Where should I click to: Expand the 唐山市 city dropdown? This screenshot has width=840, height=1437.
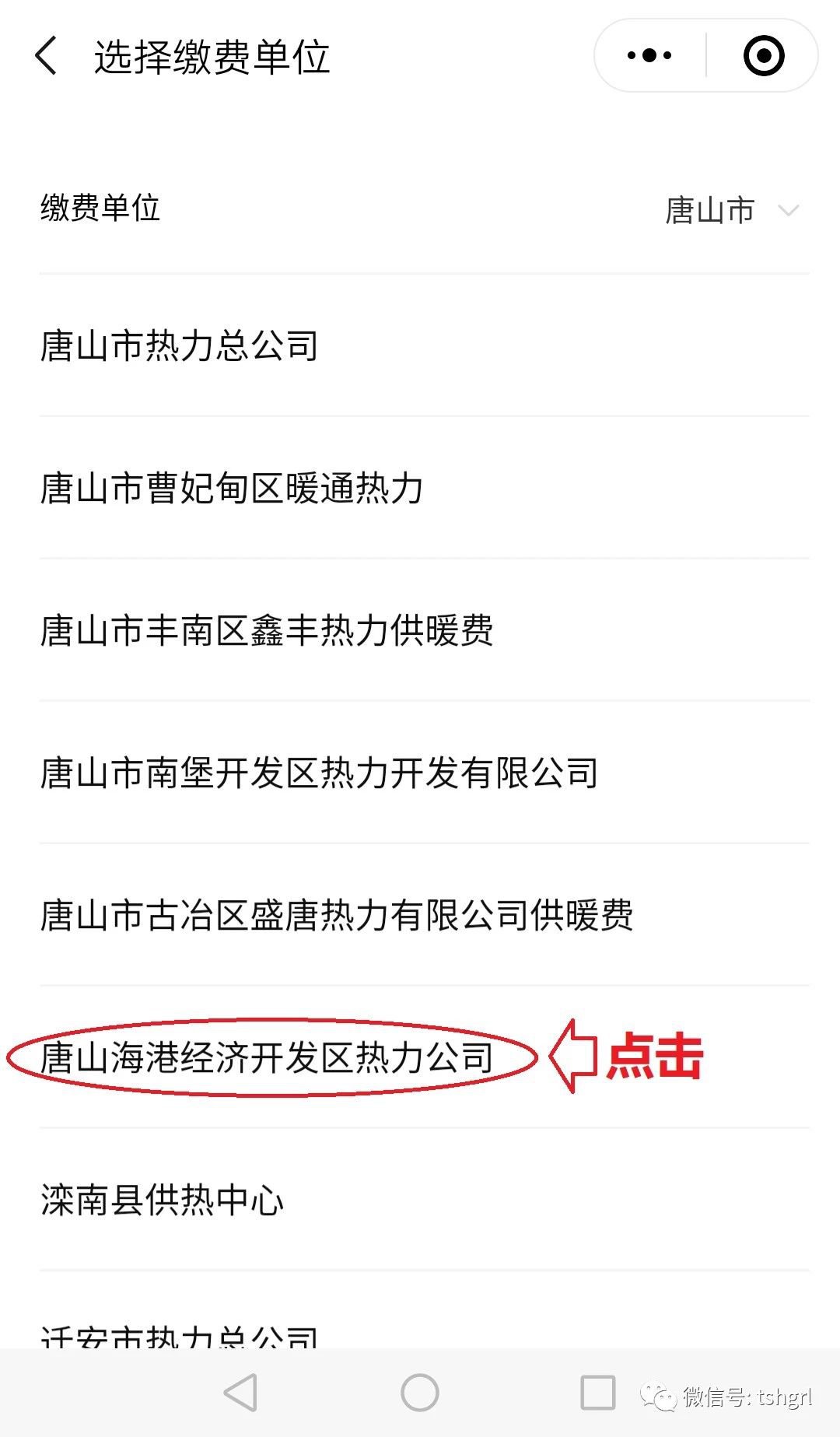(x=731, y=210)
